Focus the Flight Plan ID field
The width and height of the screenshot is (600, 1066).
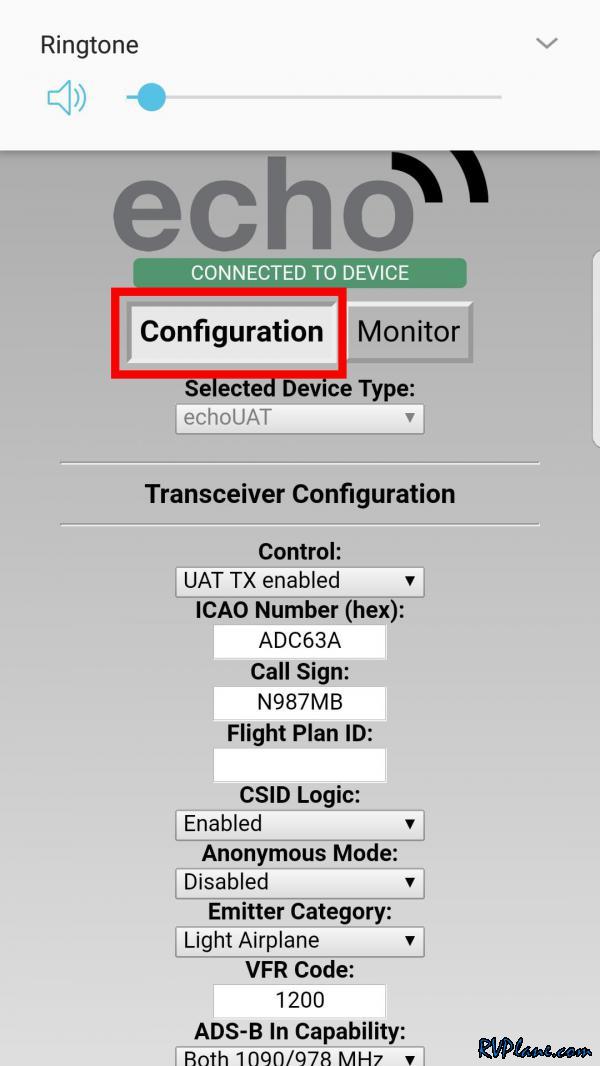coord(300,765)
